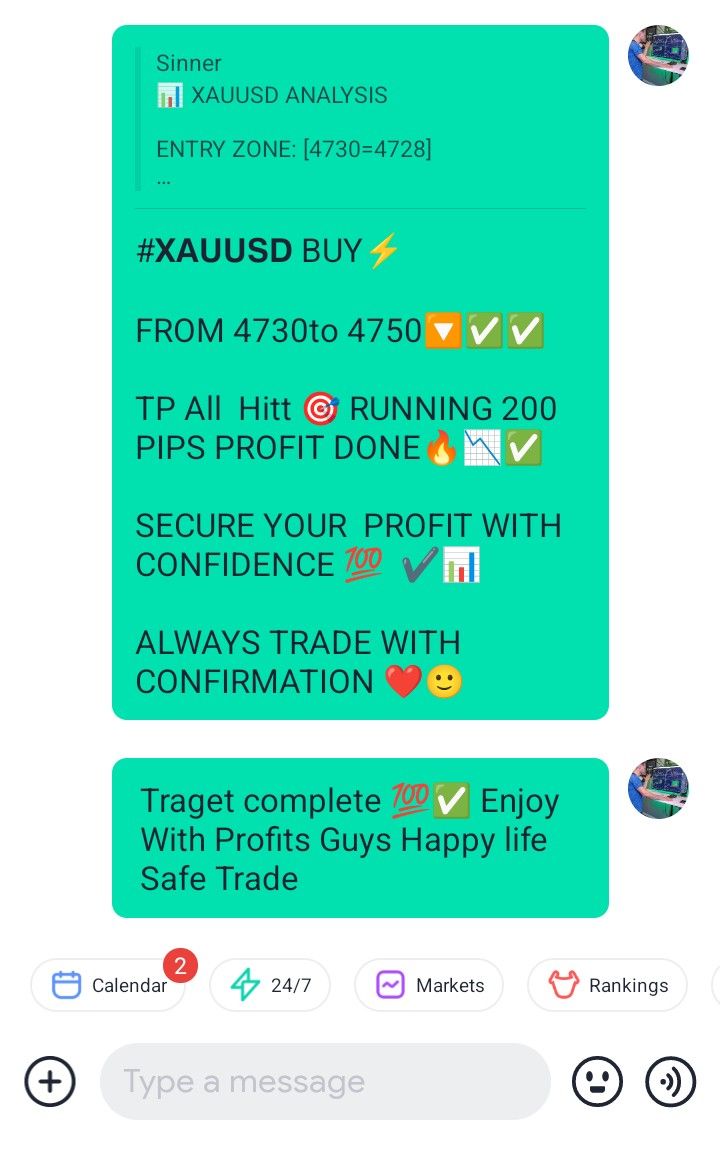The image size is (720, 1158).
Task: Open the 24/7 news chip
Action: [270, 985]
